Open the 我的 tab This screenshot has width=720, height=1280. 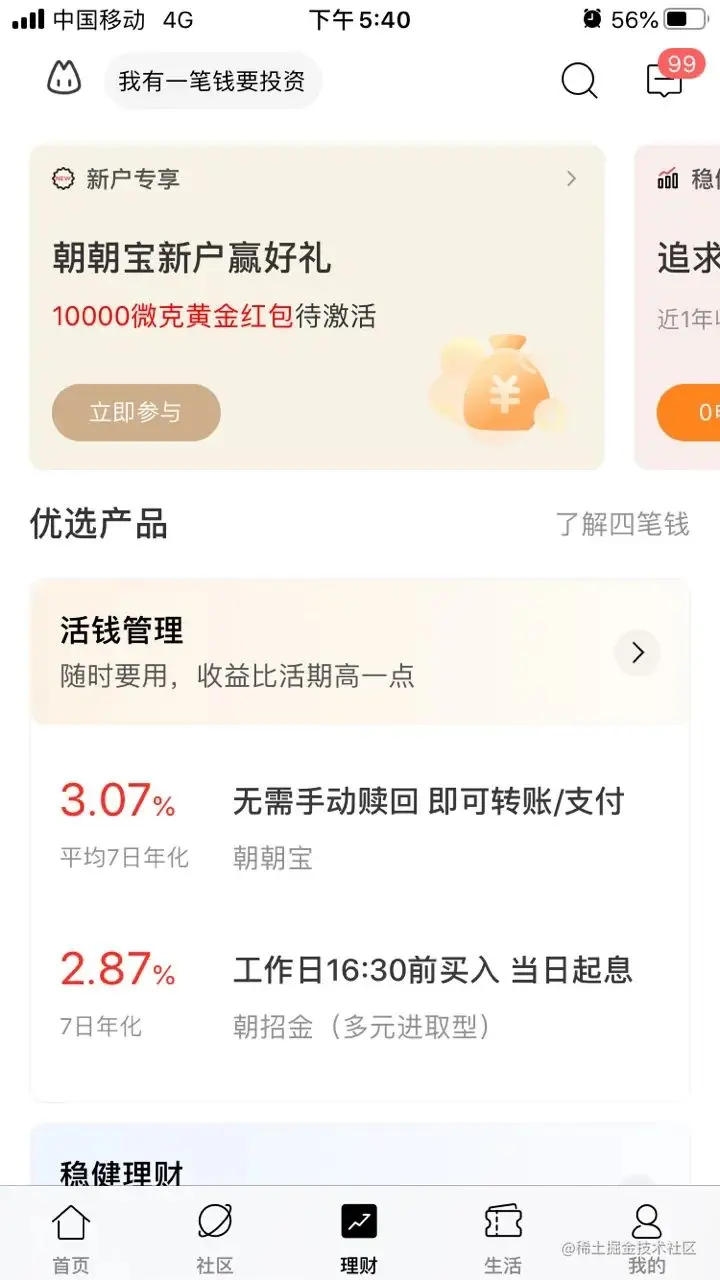tap(647, 1238)
